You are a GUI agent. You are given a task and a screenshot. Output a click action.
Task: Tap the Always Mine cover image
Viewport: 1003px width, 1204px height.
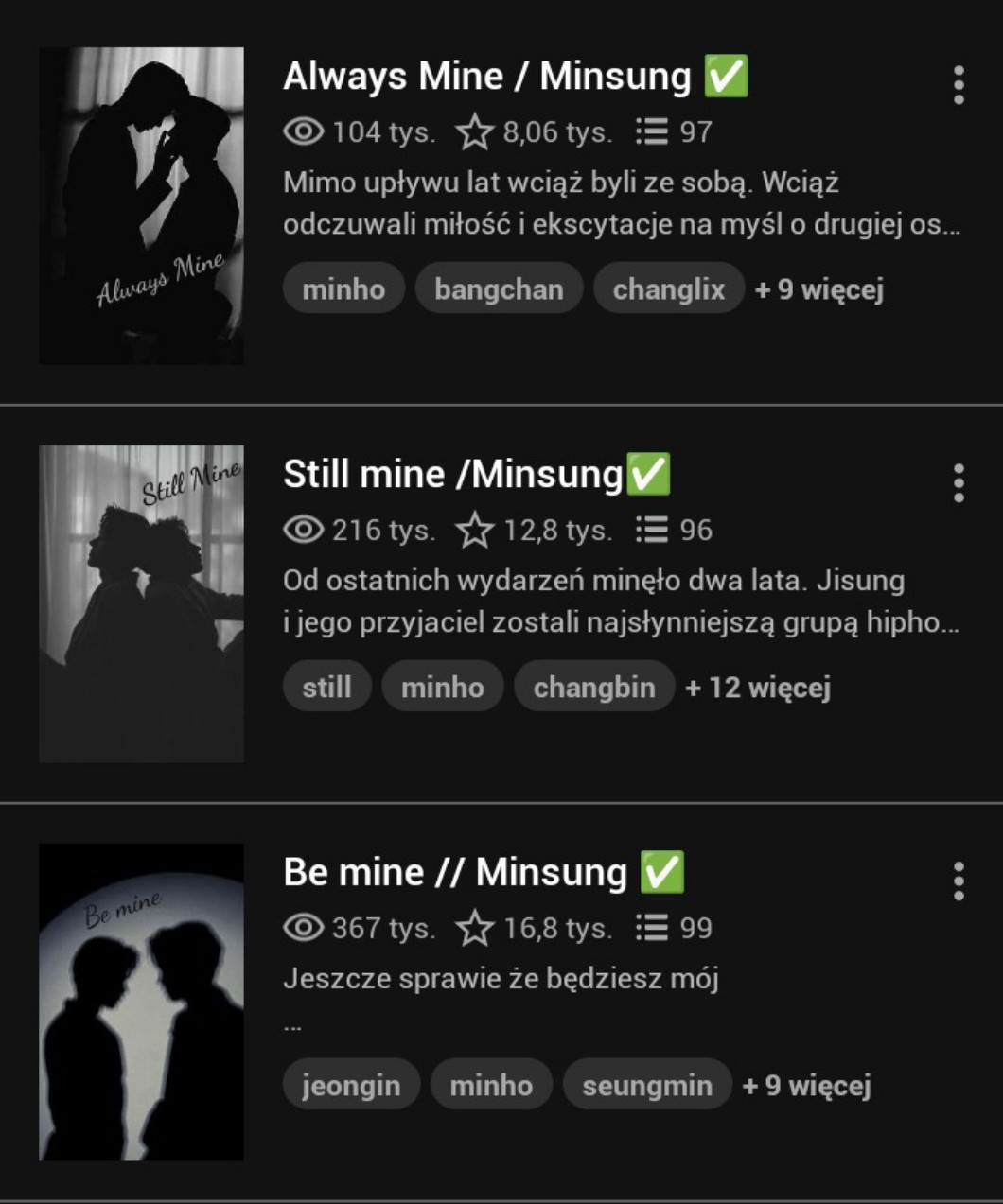141,205
